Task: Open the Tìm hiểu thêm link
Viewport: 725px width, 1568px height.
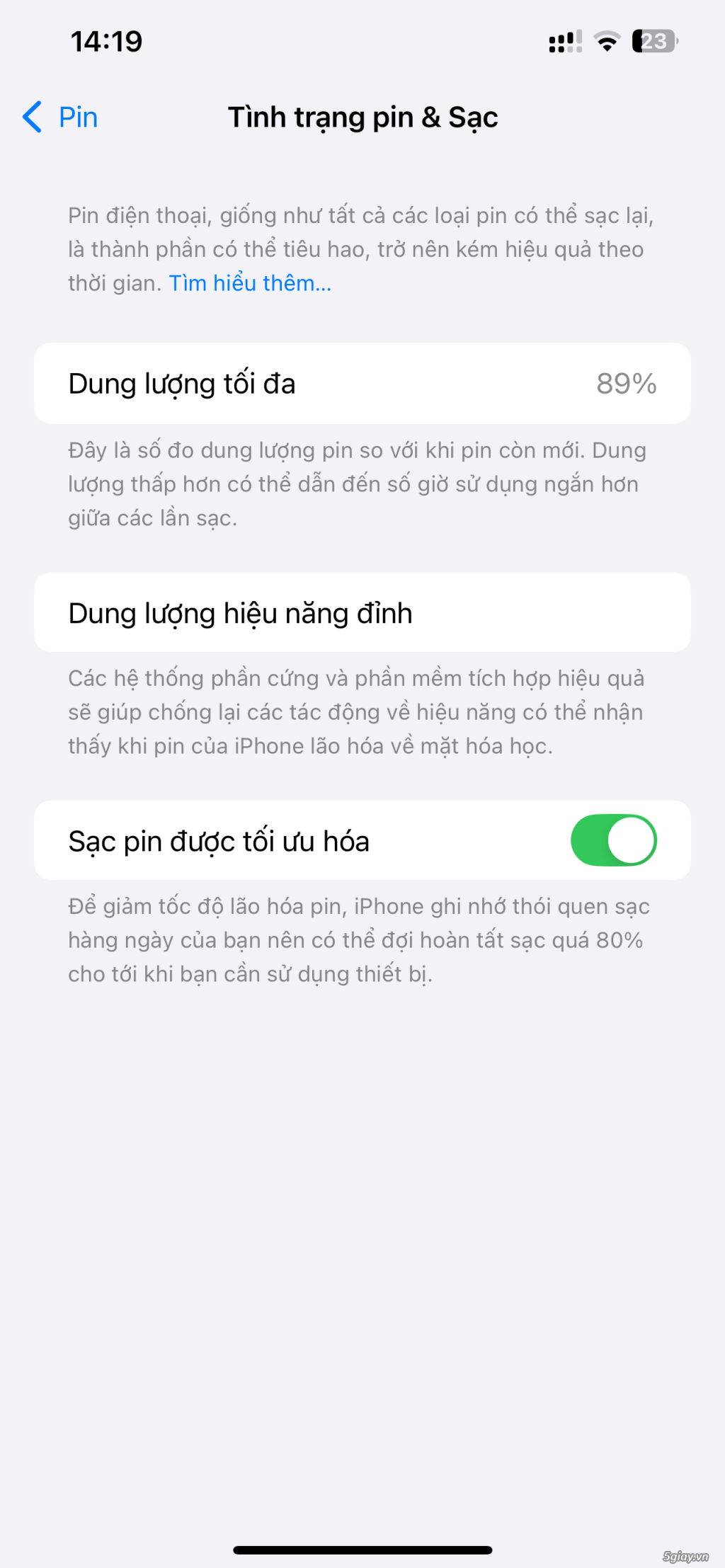Action: (250, 282)
